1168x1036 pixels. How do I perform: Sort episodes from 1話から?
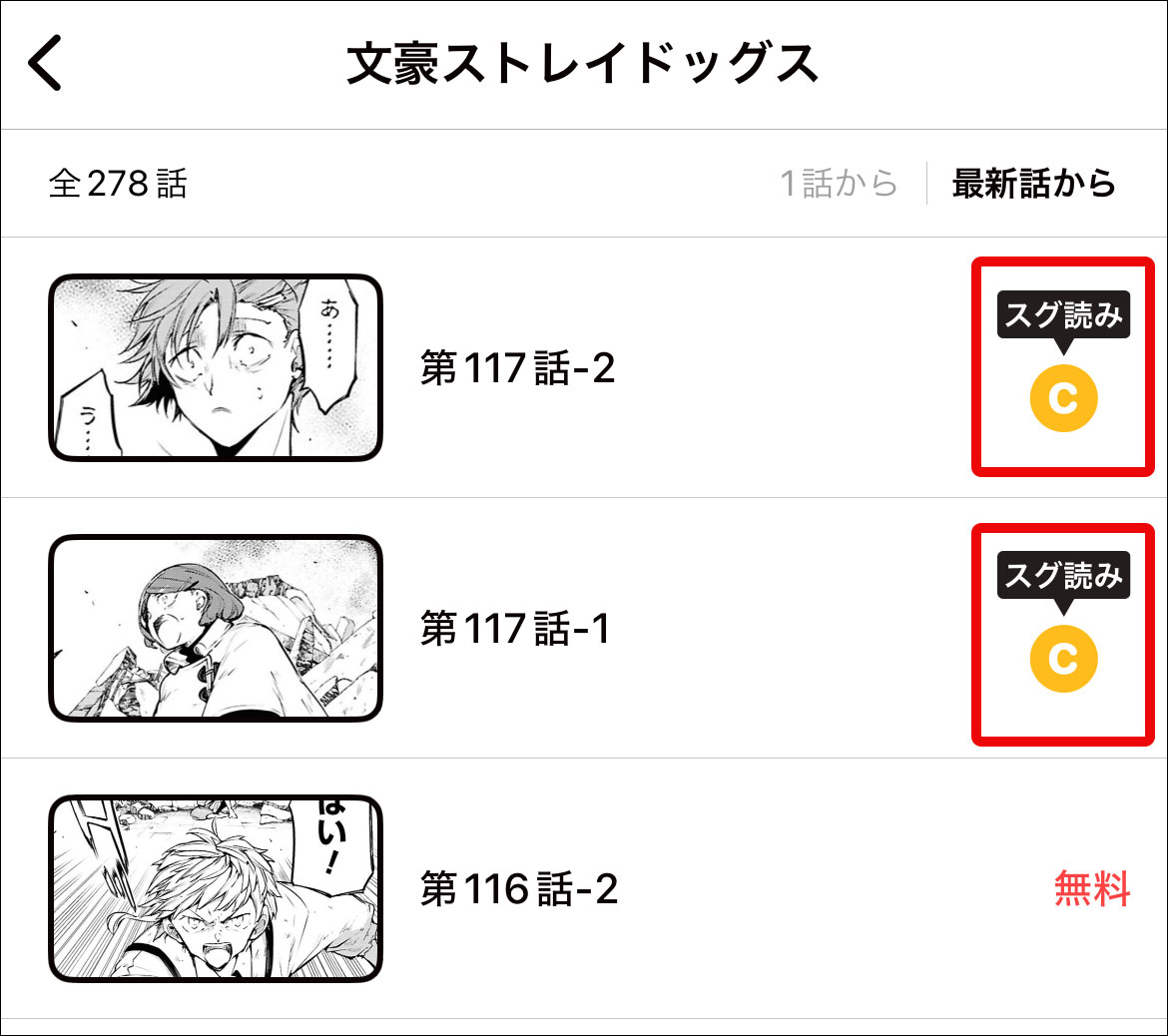pos(839,184)
